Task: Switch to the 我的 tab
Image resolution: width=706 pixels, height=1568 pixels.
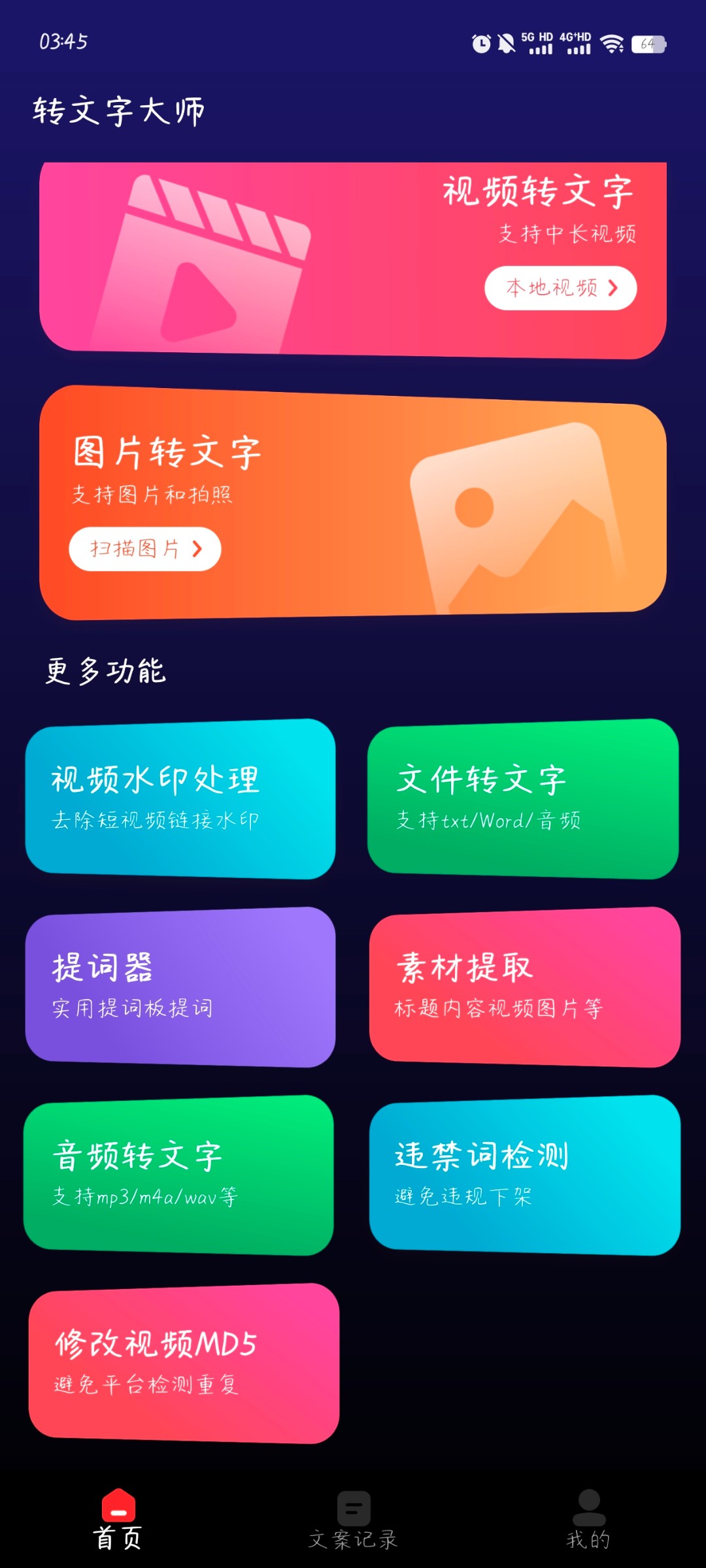Action: pyautogui.click(x=588, y=1521)
